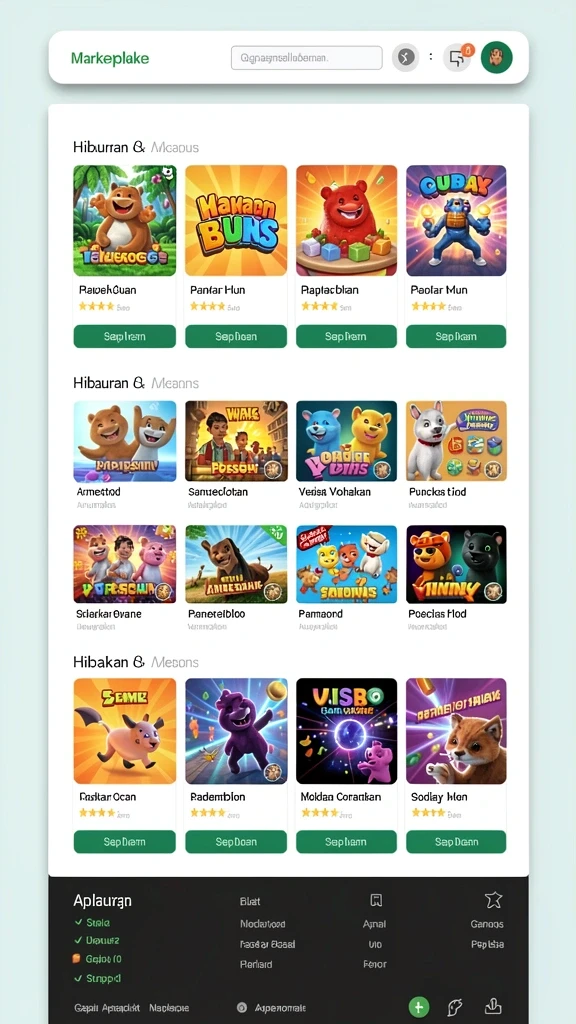Tap the star icon in the footer
The image size is (576, 1024).
tap(493, 900)
